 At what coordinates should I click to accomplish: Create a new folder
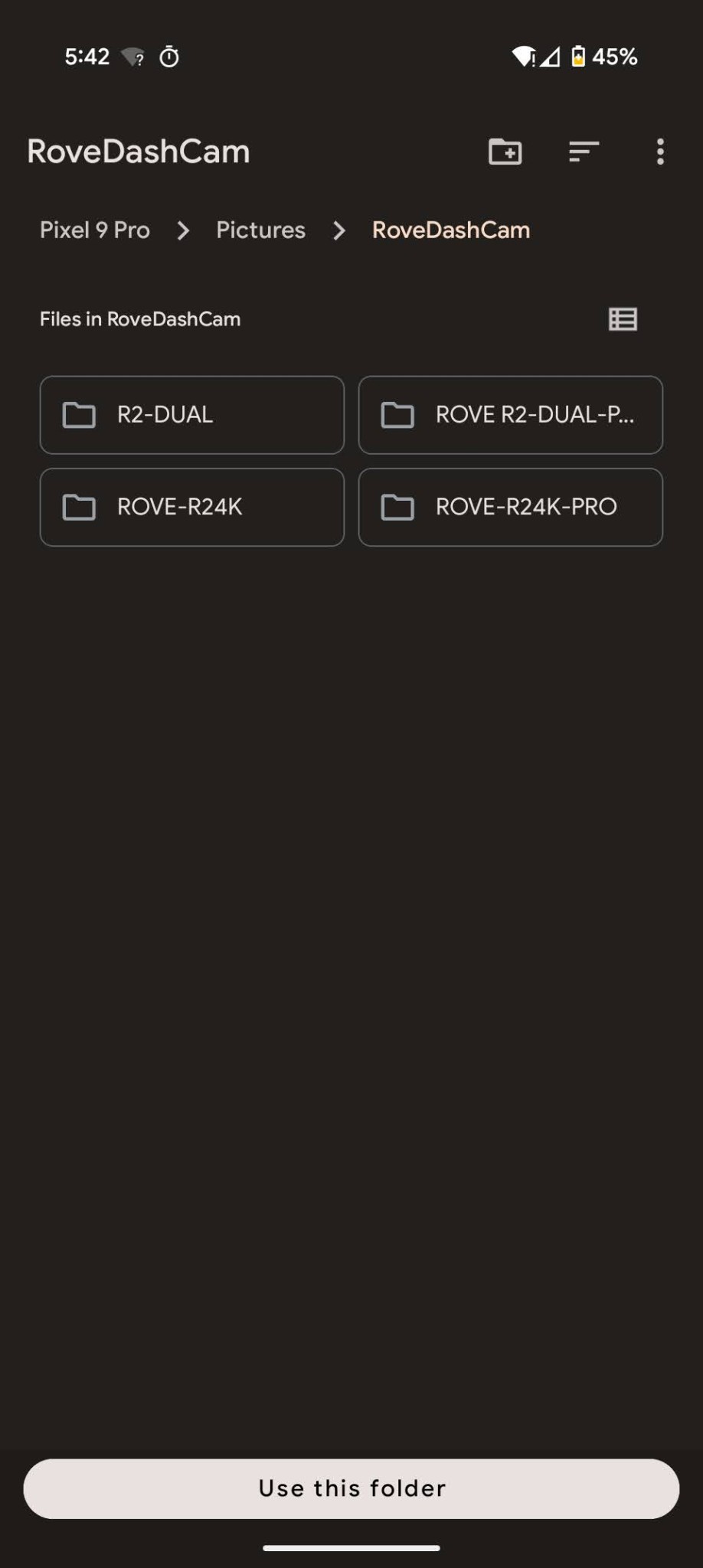coord(505,152)
